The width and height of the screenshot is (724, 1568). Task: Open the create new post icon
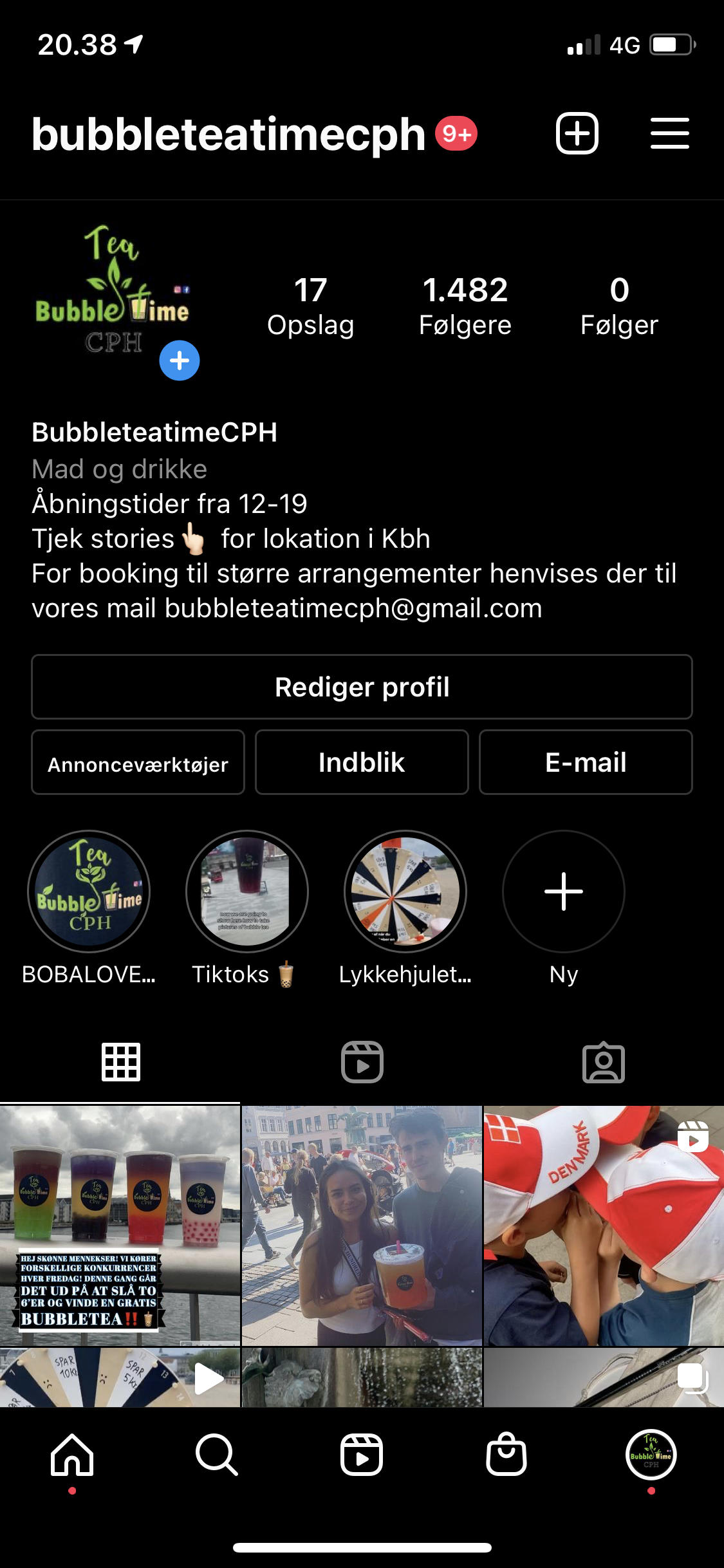pyautogui.click(x=577, y=134)
